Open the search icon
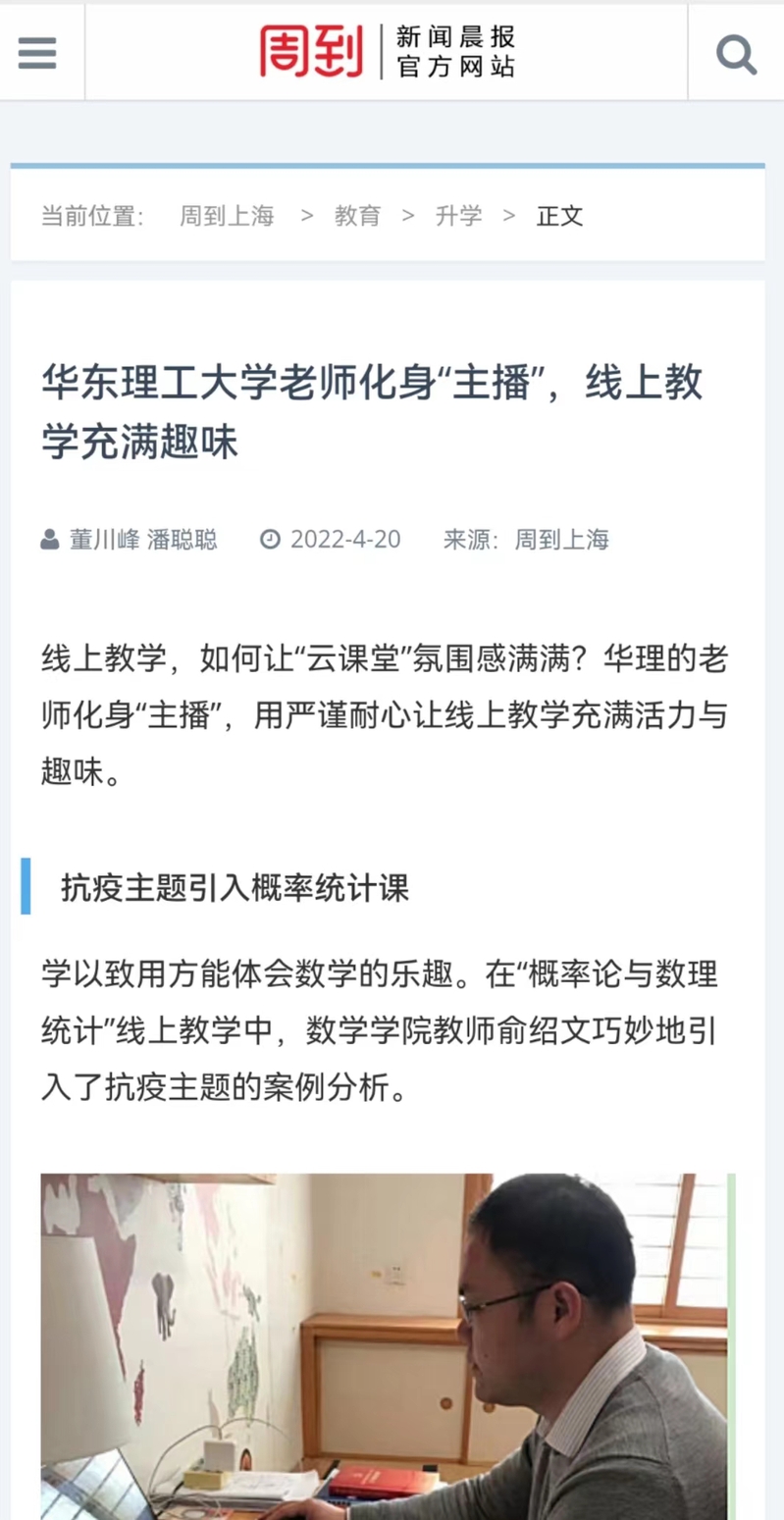The width and height of the screenshot is (784, 1520). tap(736, 53)
